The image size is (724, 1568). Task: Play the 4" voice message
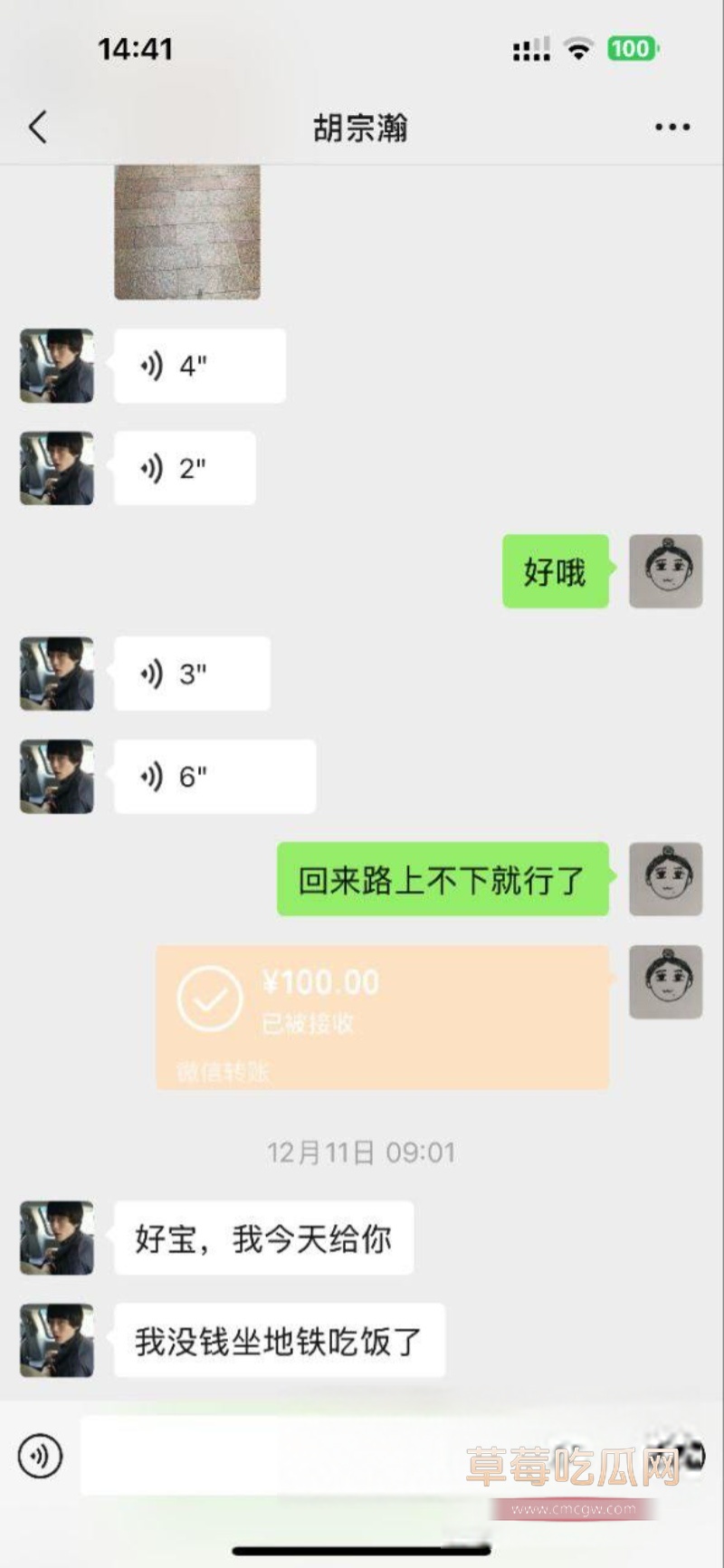199,366
